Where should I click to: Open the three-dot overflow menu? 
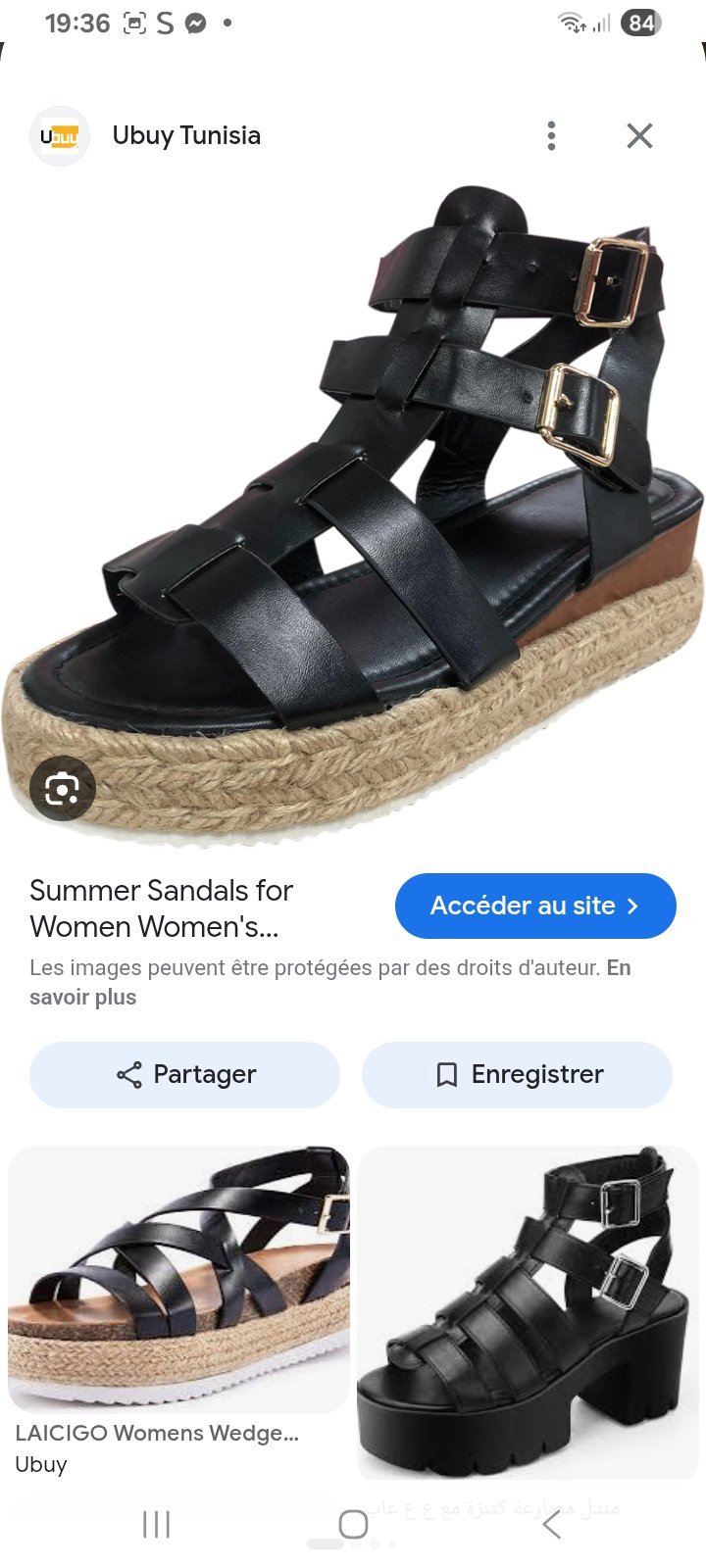[x=551, y=136]
